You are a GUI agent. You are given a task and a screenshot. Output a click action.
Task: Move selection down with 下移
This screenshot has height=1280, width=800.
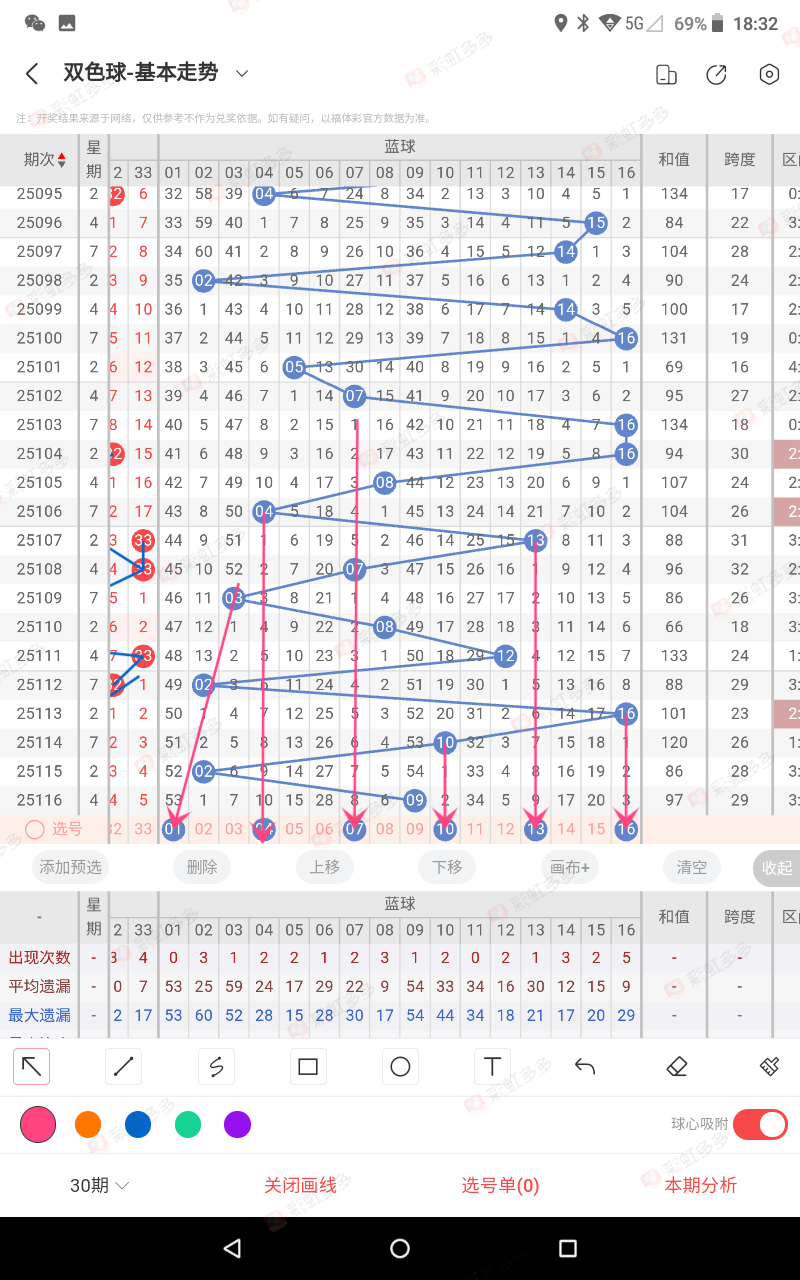(x=447, y=867)
